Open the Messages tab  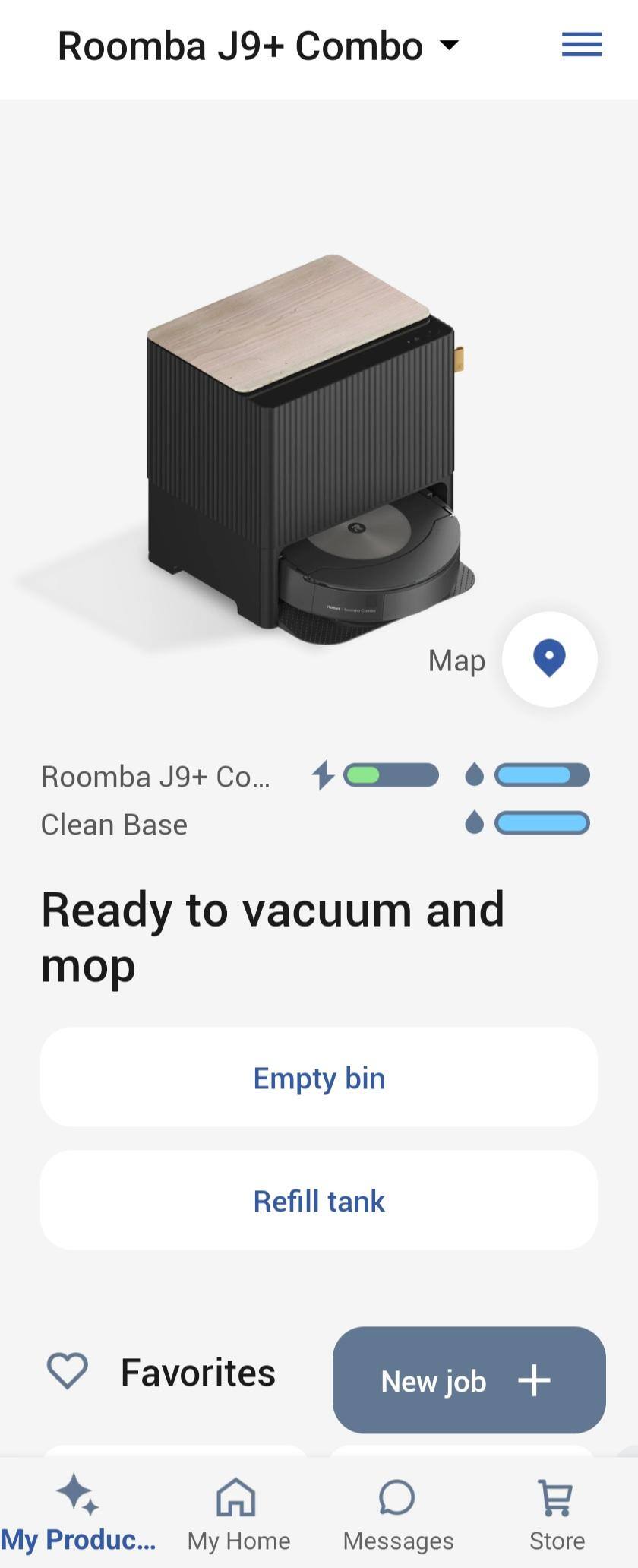[398, 1513]
